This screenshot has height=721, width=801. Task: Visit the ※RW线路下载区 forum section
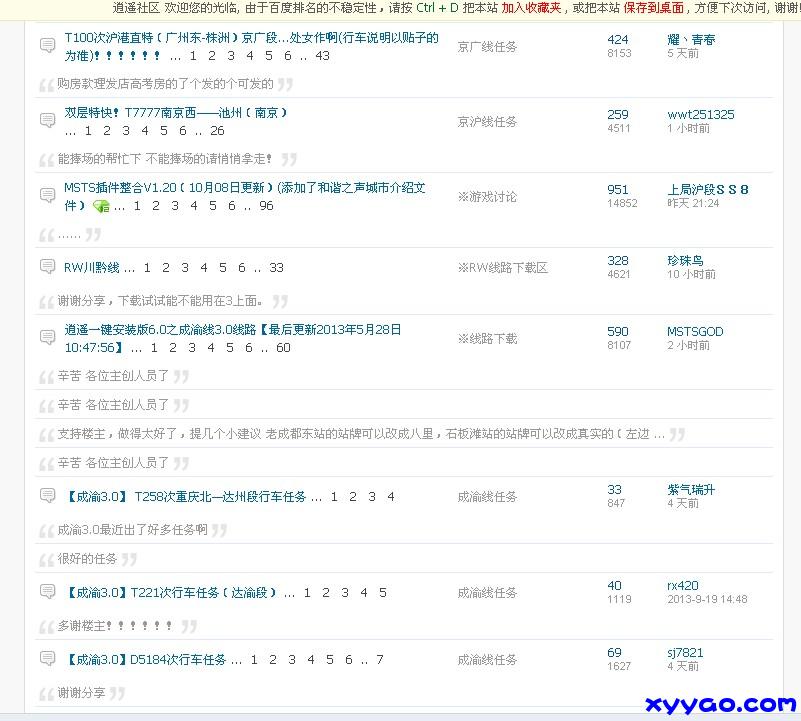[503, 268]
